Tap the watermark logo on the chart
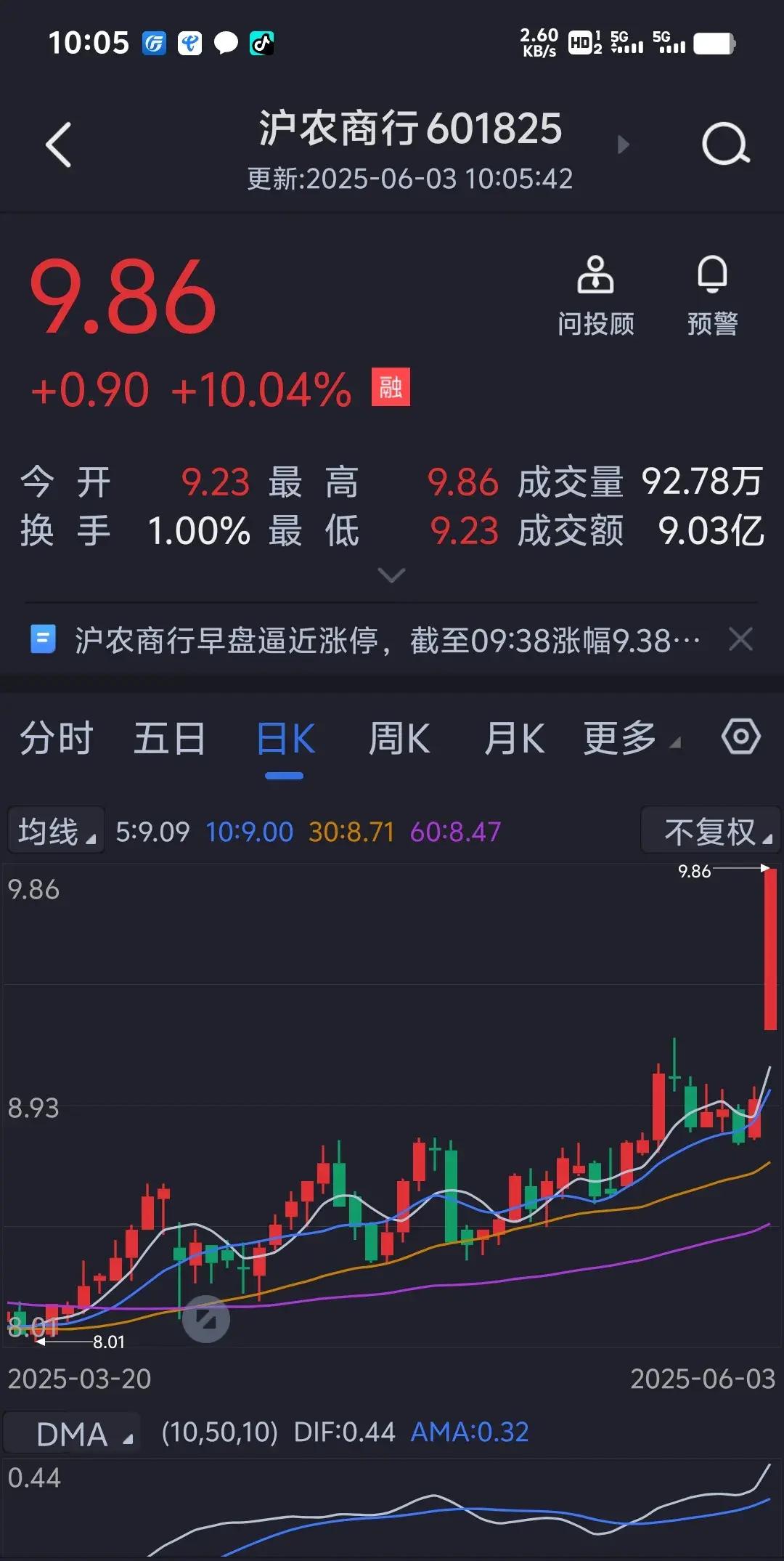 click(205, 1320)
